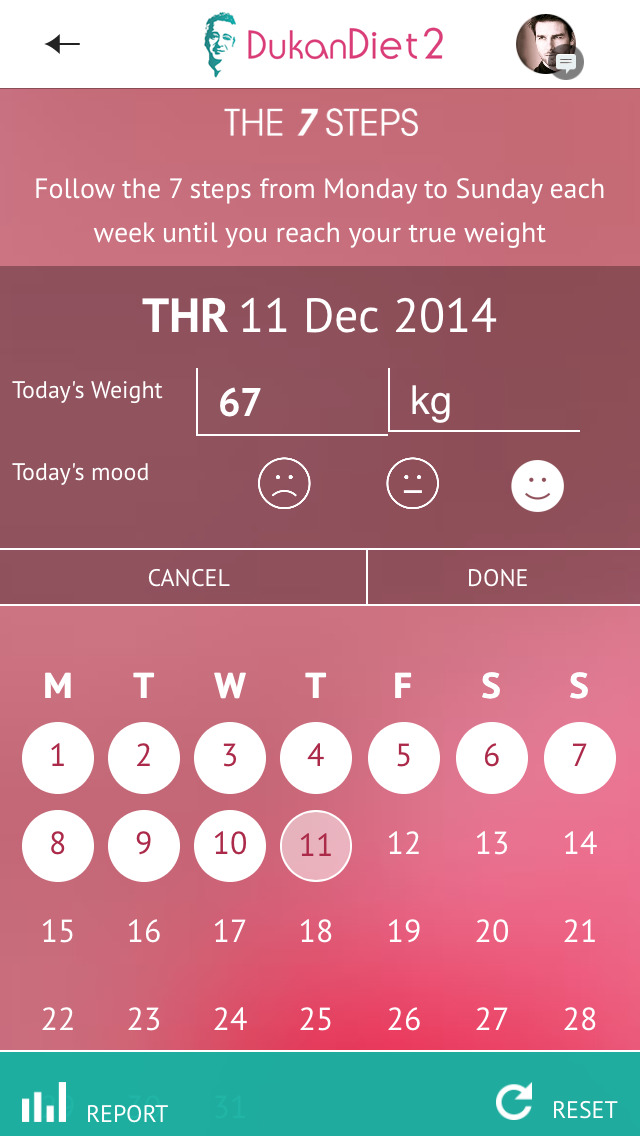The height and width of the screenshot is (1136, 640).
Task: Select day 5 on the calendar
Action: point(403,757)
